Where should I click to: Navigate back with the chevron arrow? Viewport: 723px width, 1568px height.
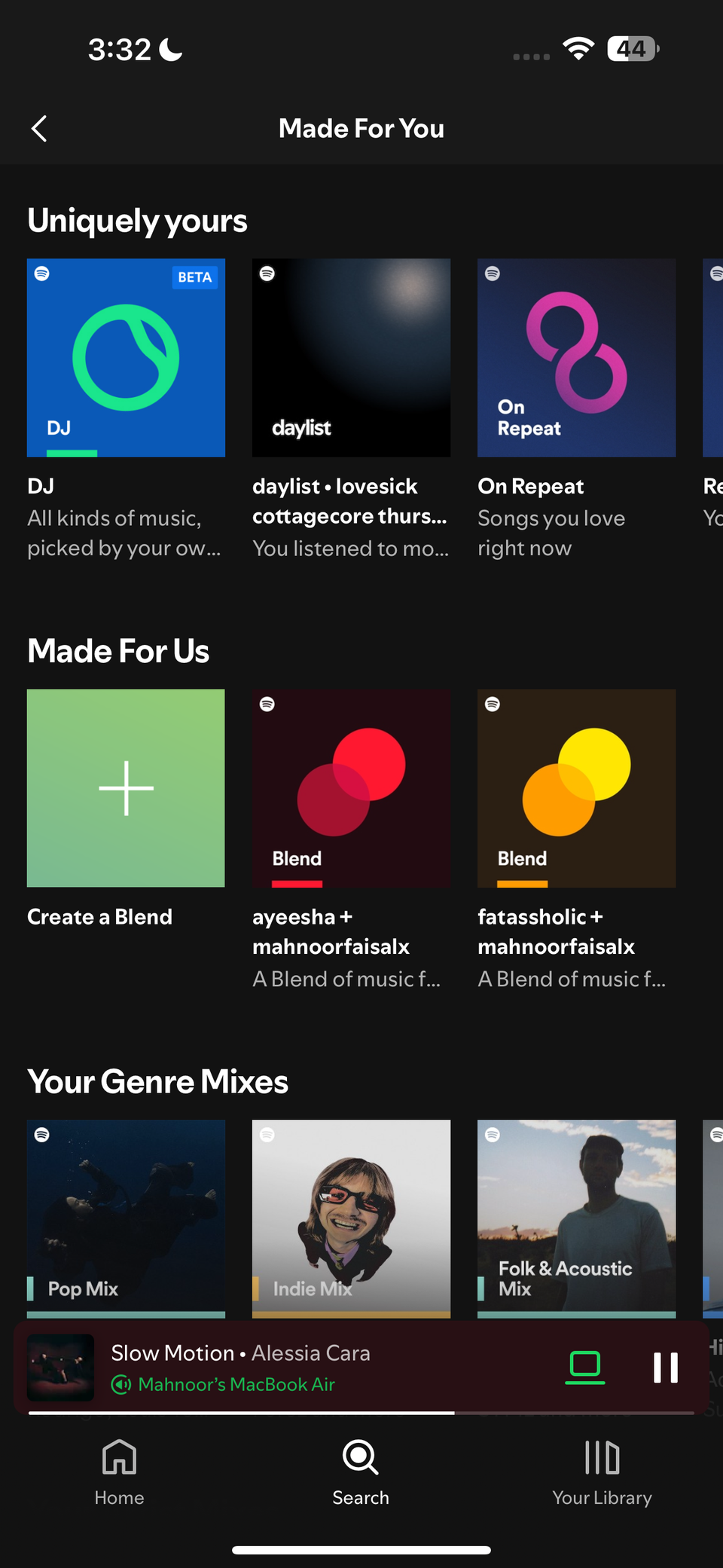pyautogui.click(x=39, y=128)
